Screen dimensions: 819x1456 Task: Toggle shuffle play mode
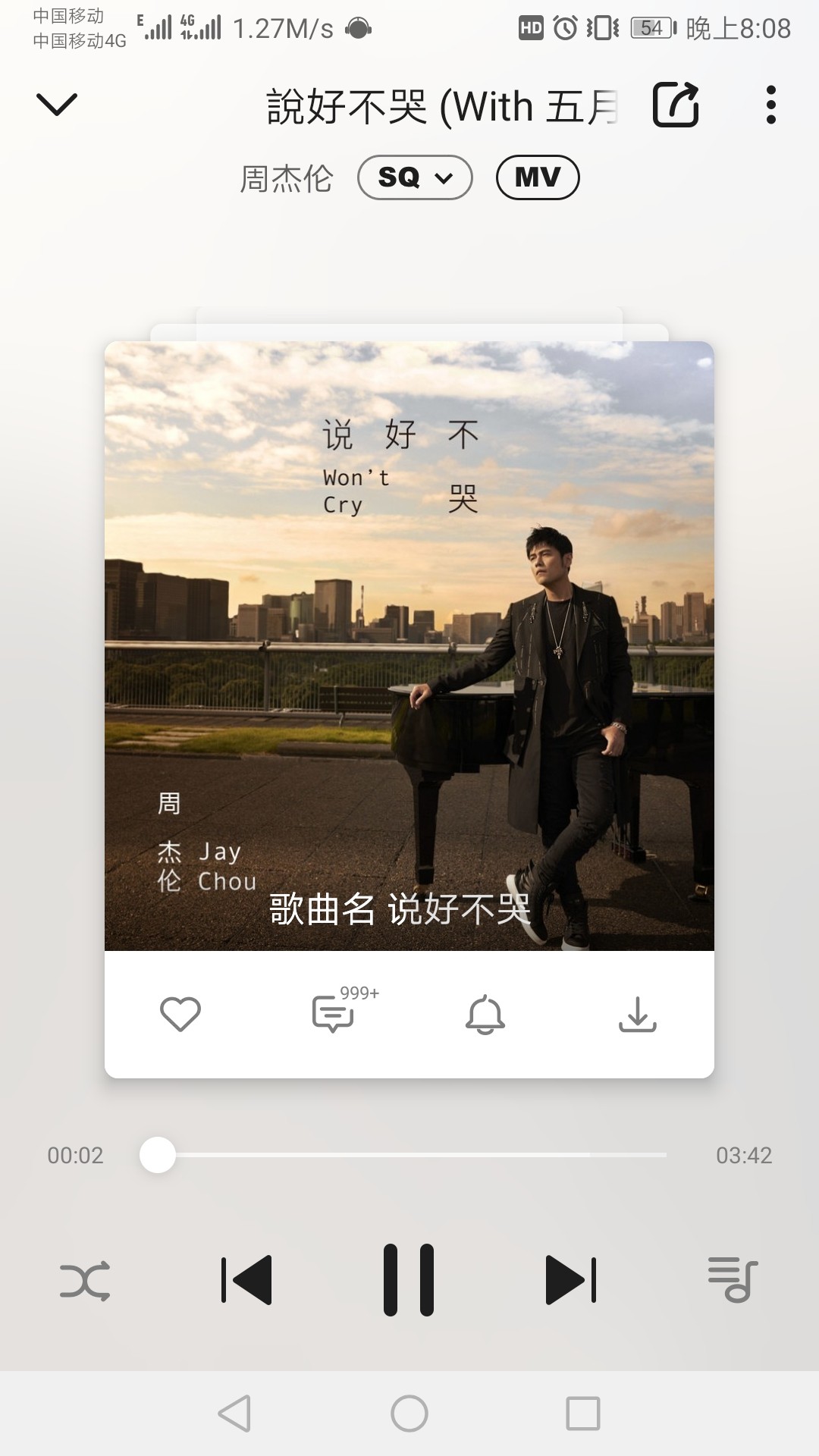click(x=85, y=1281)
